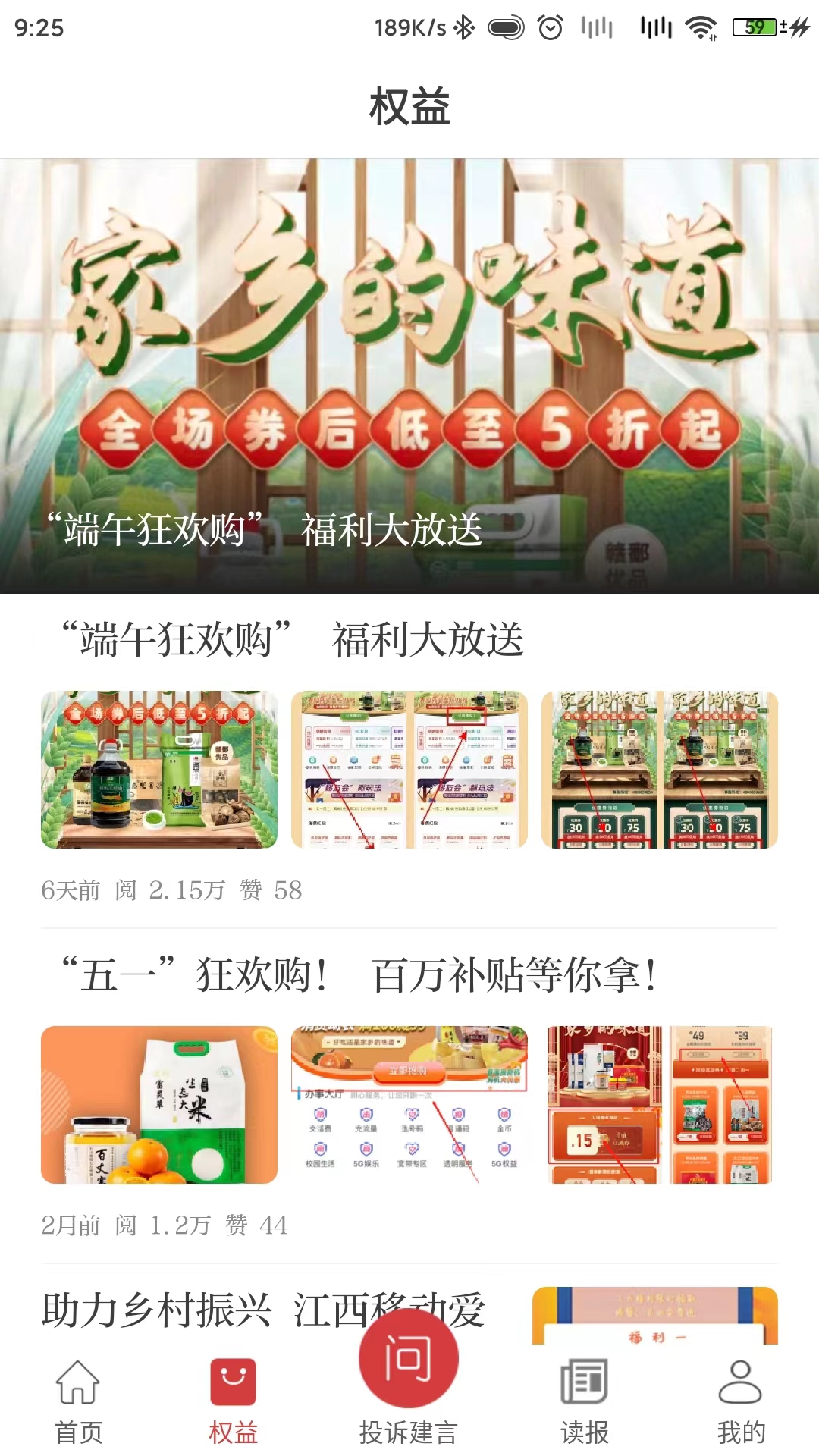View the rice bag image in 五一狂欢购 post

[x=159, y=1105]
